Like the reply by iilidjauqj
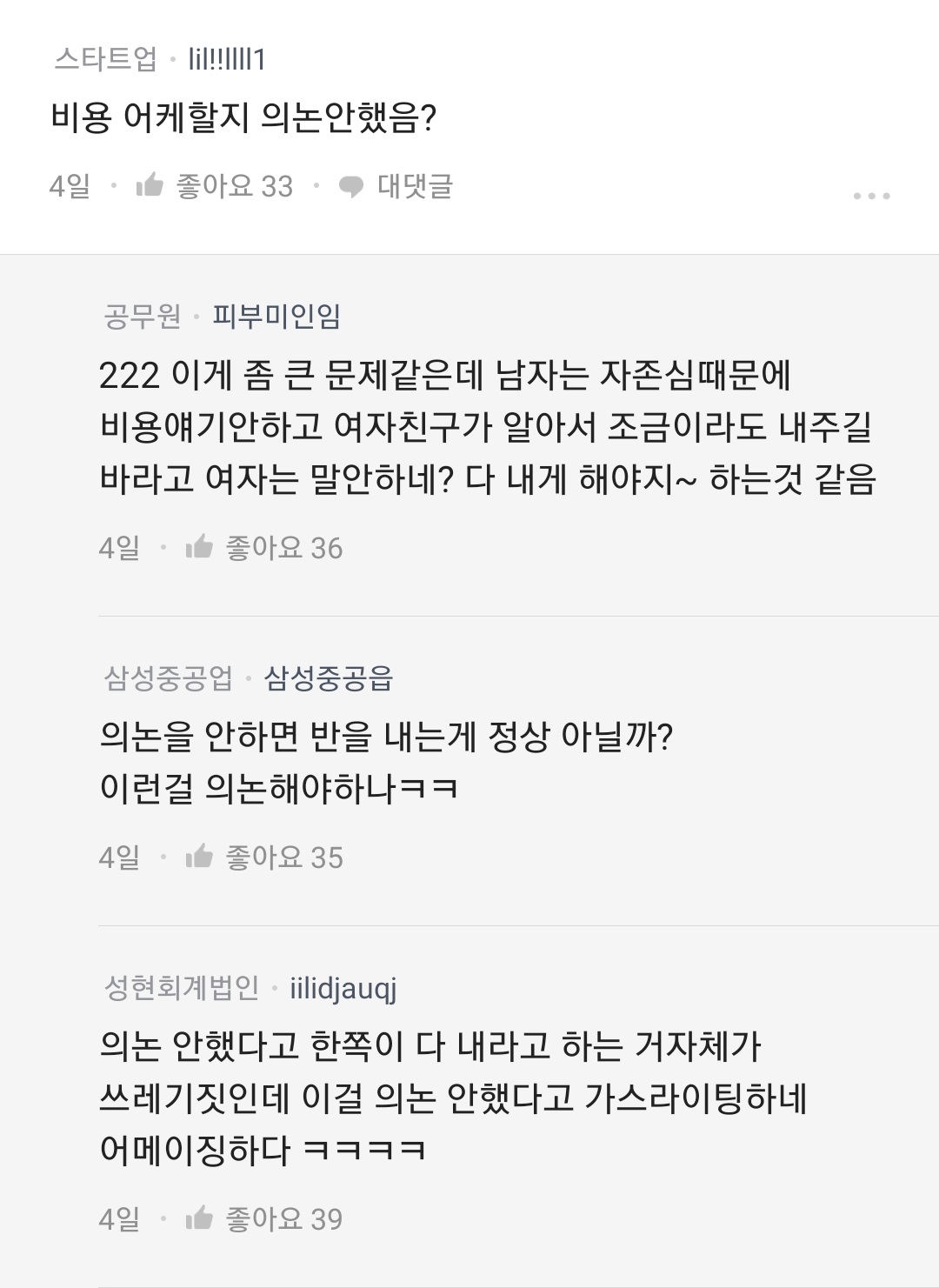The image size is (939, 1288). 200,1218
